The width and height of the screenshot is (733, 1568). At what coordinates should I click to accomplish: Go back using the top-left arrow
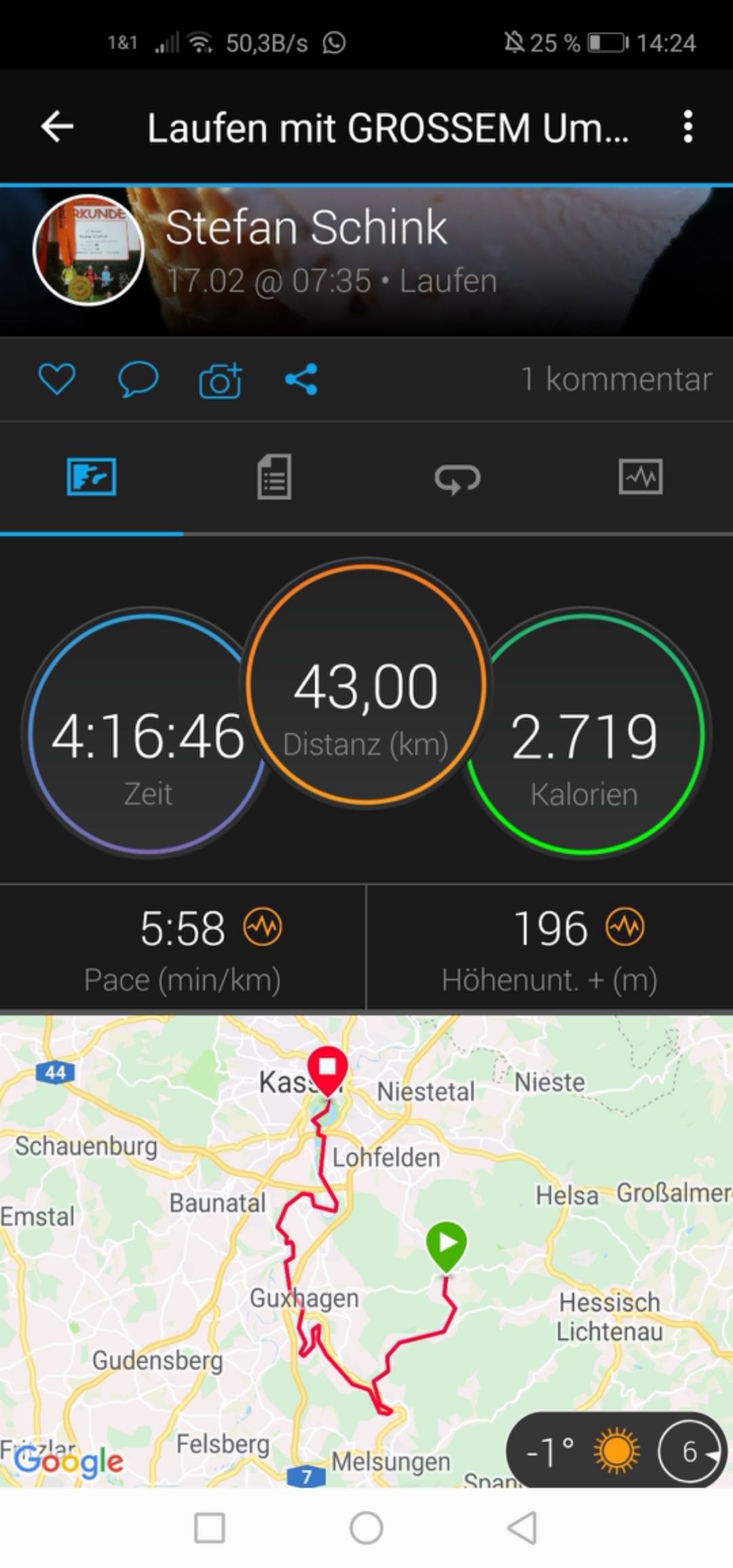click(x=57, y=127)
